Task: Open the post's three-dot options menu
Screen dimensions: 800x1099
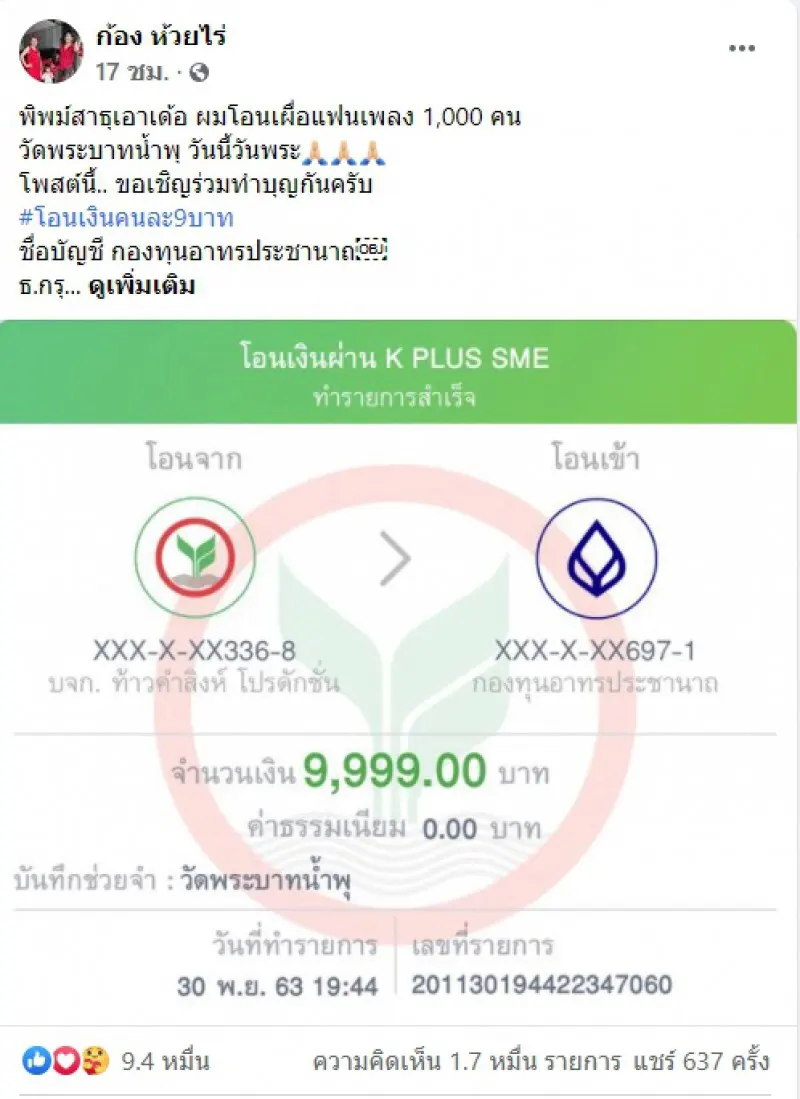Action: coord(742,49)
